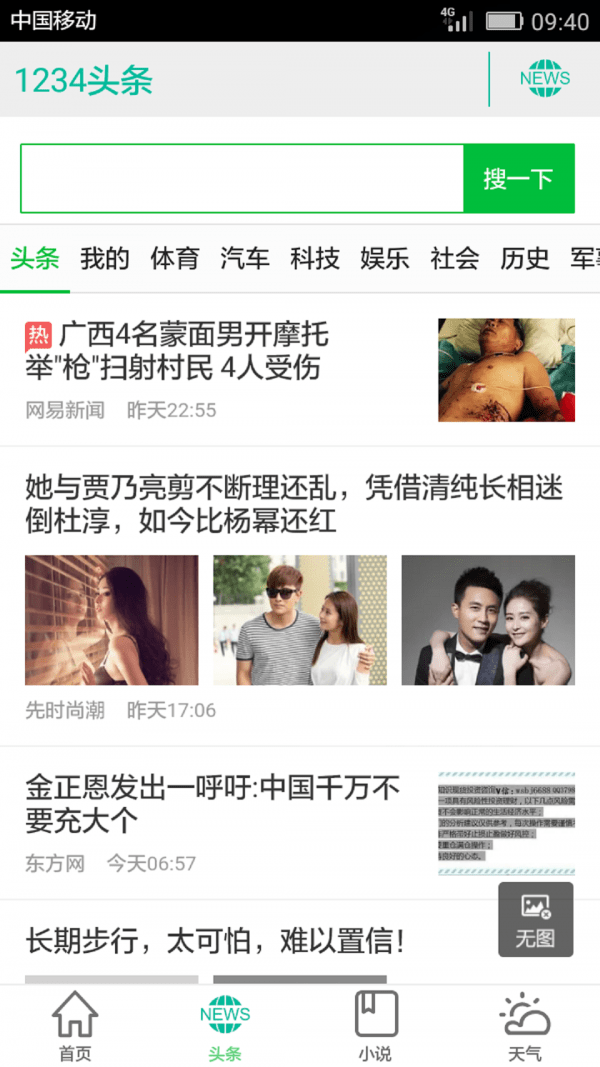Toggle the 无图 no-image mode button
The height and width of the screenshot is (1067, 600).
point(535,920)
